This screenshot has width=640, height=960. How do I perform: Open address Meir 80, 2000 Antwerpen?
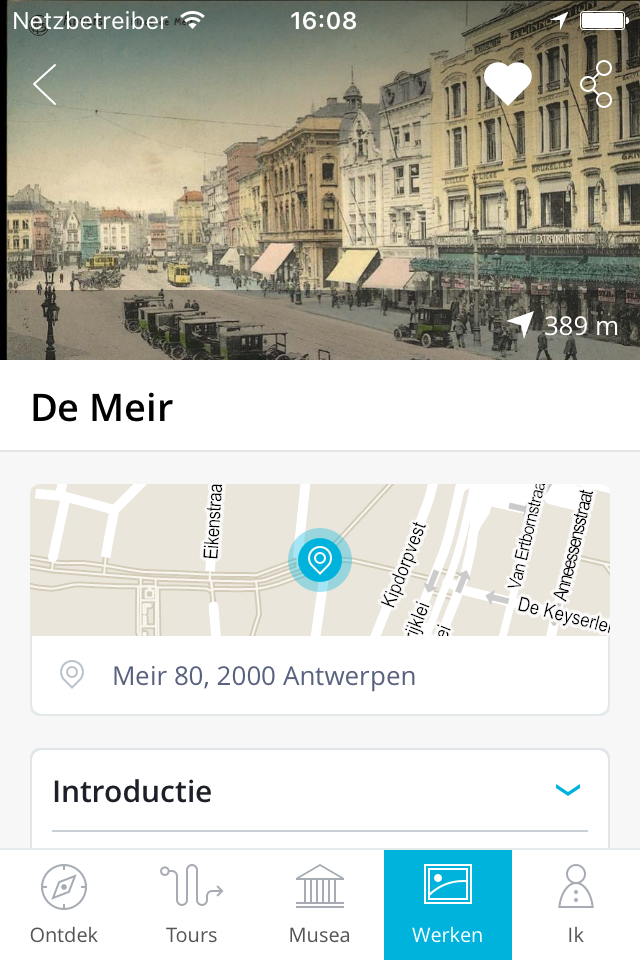[x=264, y=676]
